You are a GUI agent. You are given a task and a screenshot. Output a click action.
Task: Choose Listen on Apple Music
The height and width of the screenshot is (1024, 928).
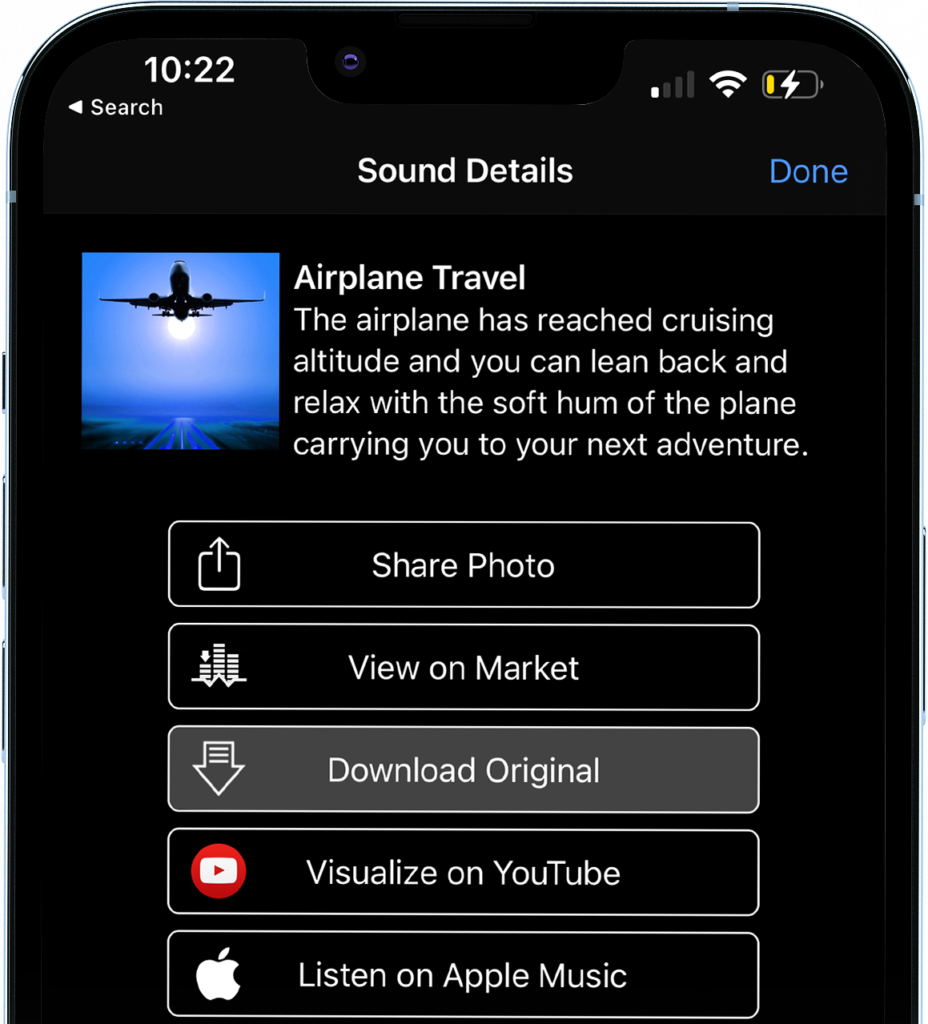[463, 975]
